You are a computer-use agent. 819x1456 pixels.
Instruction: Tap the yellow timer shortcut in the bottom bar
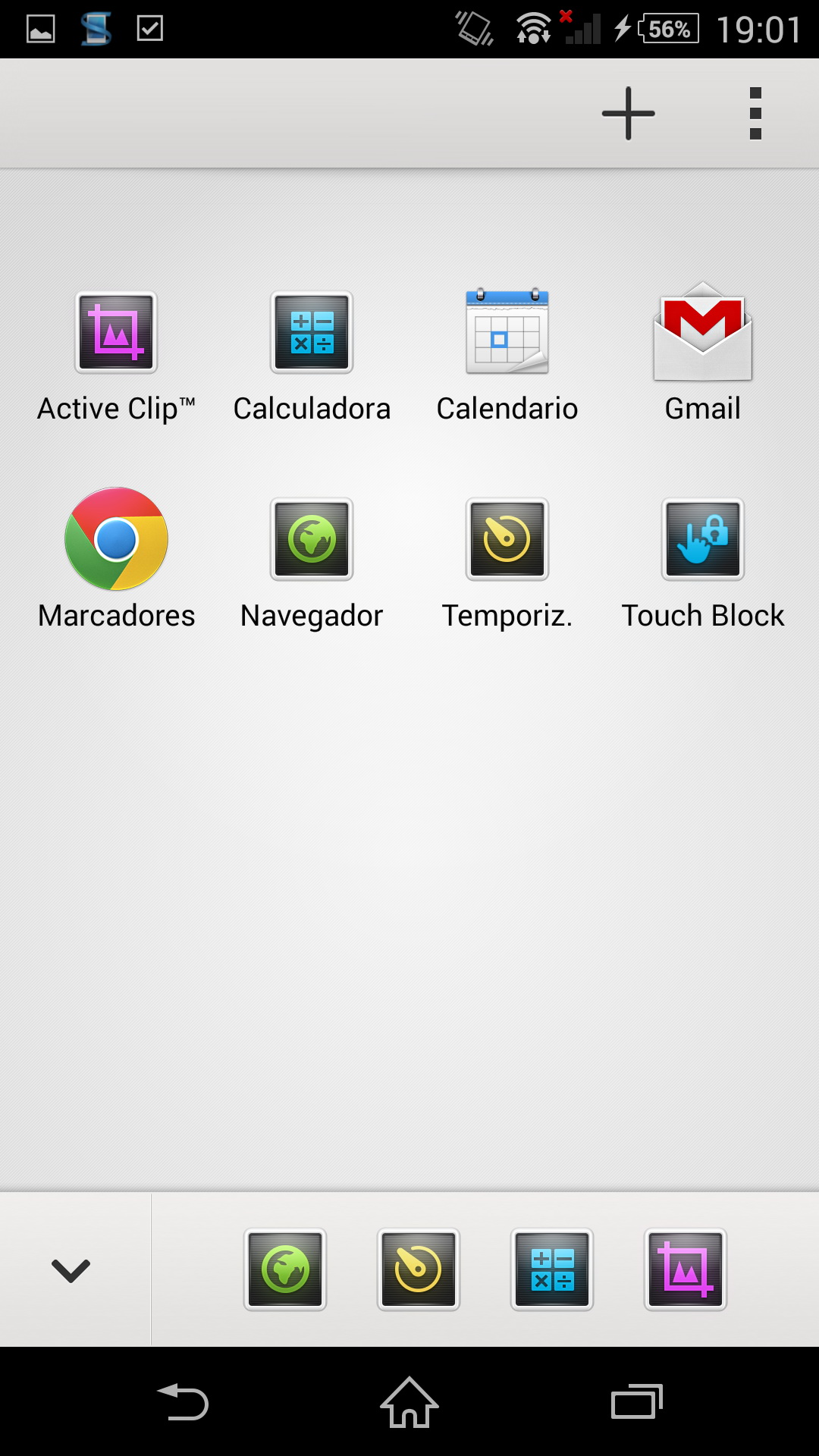click(x=419, y=1269)
